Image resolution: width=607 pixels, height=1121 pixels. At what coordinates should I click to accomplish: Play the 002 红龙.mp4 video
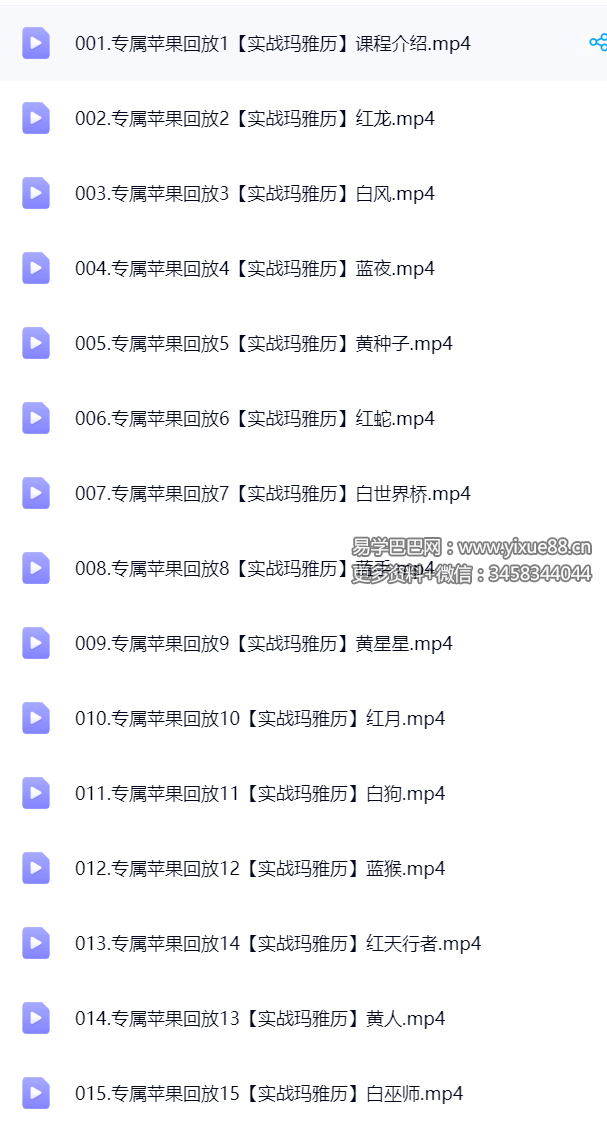coord(254,119)
